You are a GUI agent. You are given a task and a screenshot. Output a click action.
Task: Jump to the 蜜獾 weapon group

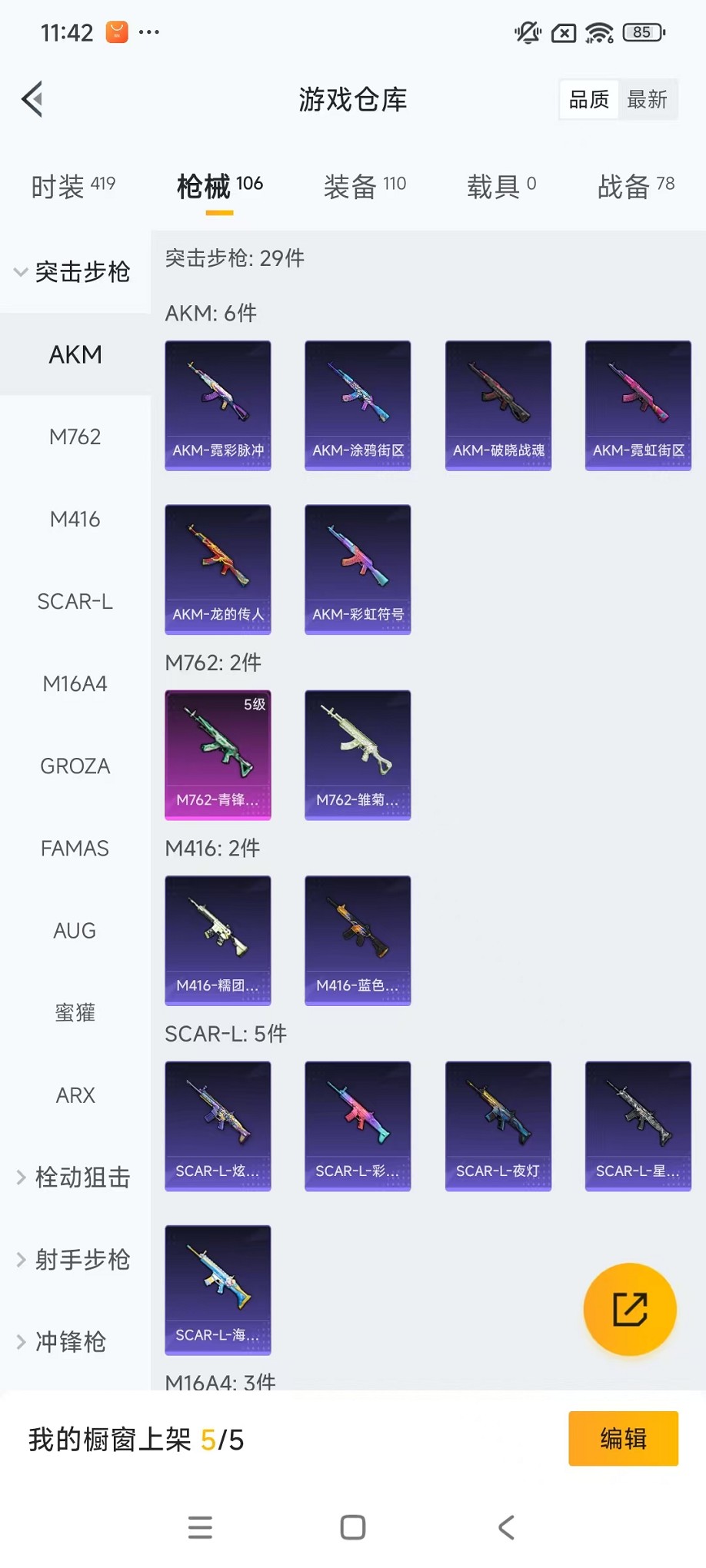click(x=75, y=1012)
